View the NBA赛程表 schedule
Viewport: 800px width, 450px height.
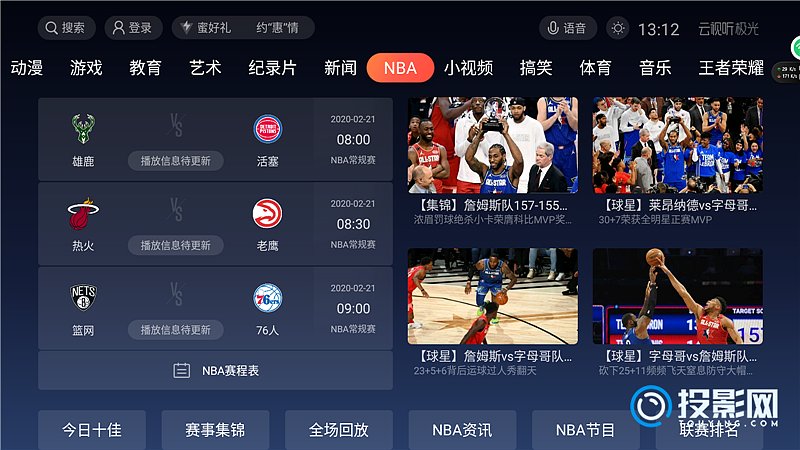pos(215,370)
